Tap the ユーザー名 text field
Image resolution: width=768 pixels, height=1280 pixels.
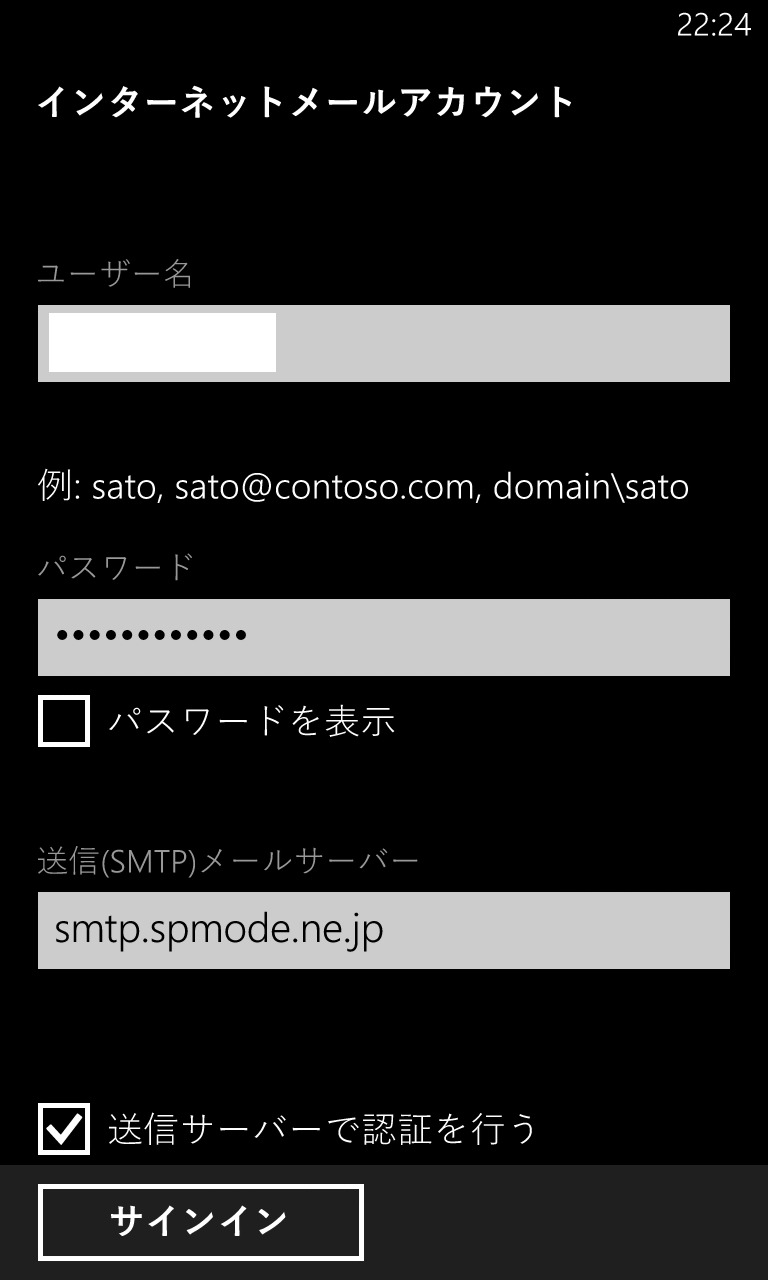384,343
